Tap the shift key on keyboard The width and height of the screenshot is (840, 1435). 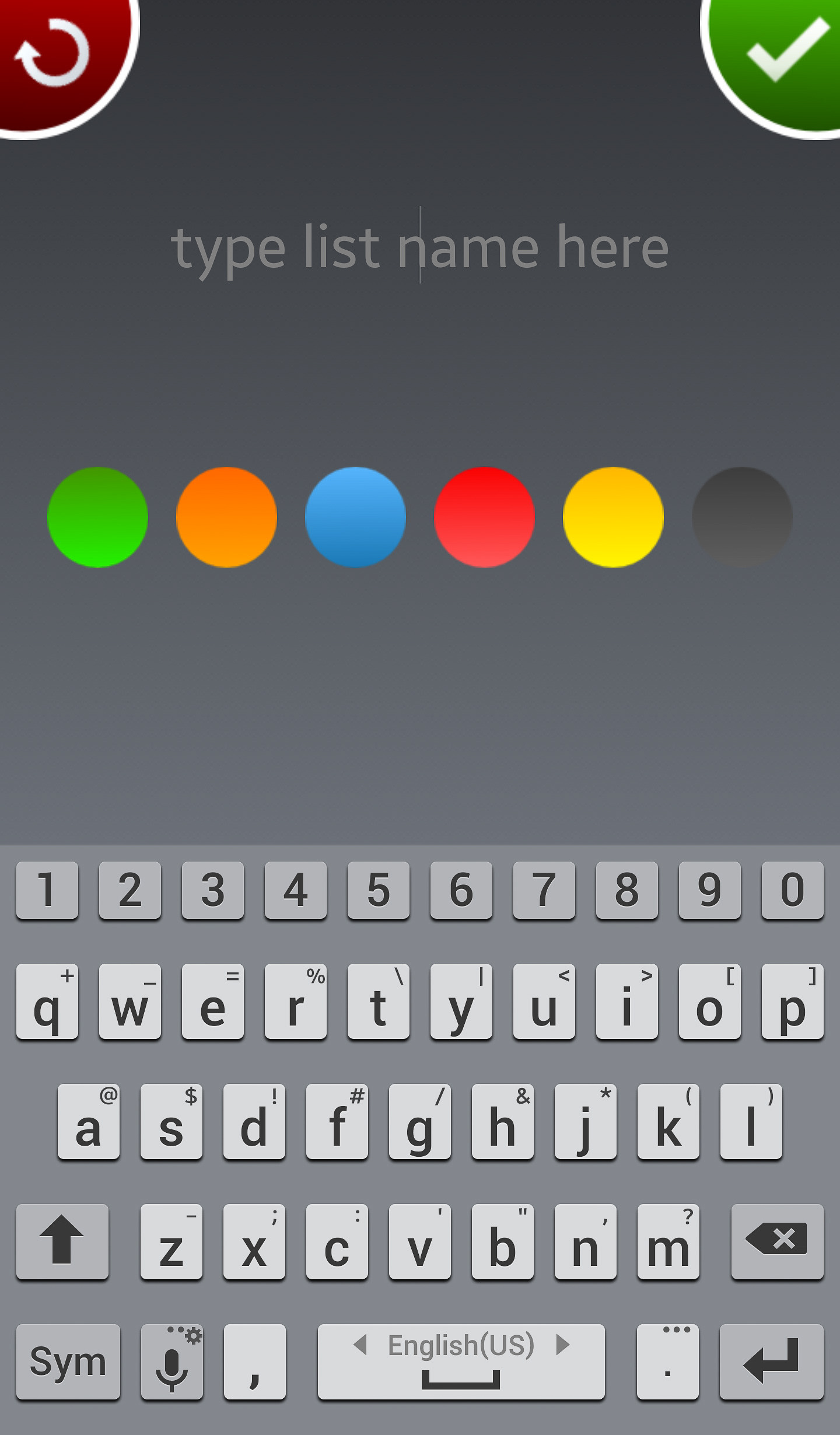tap(62, 1241)
